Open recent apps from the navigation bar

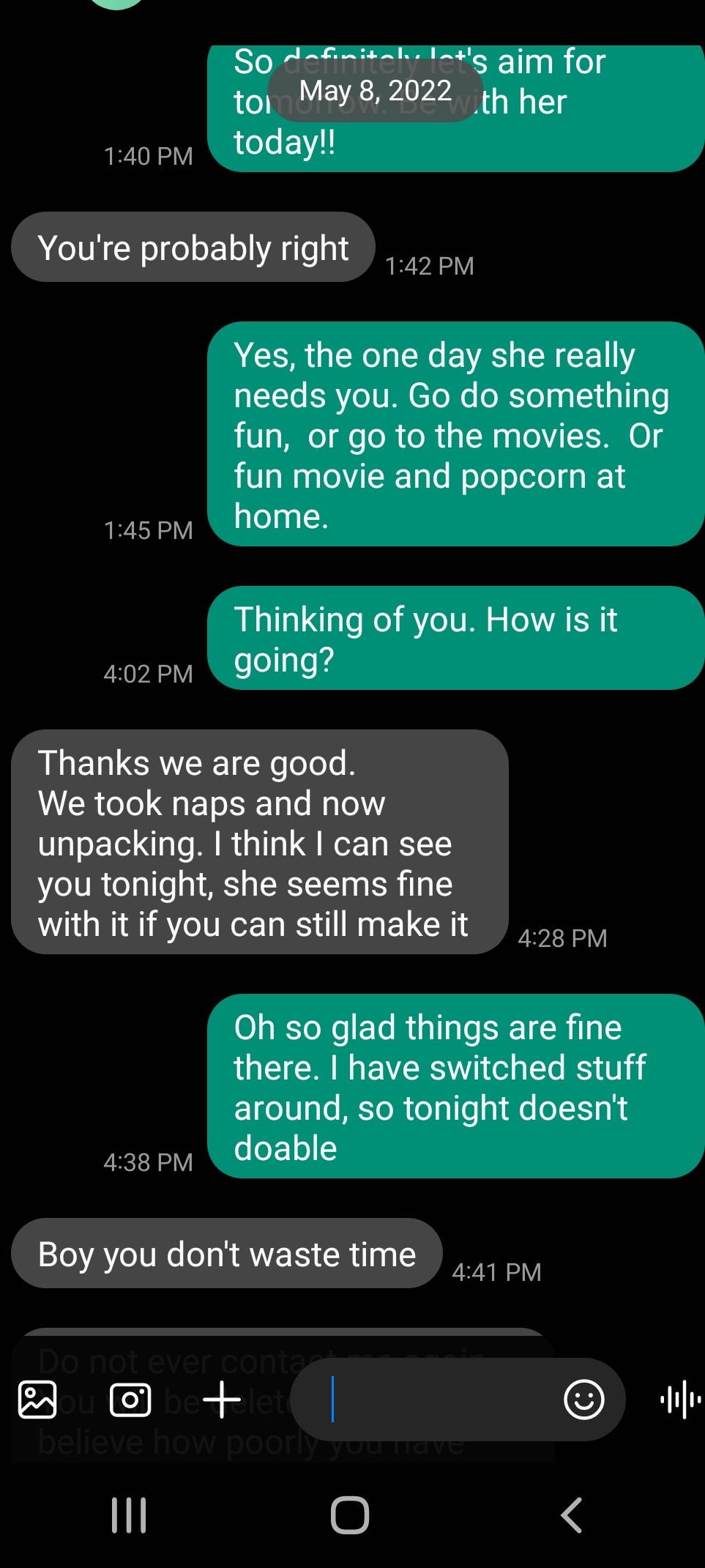(129, 1515)
